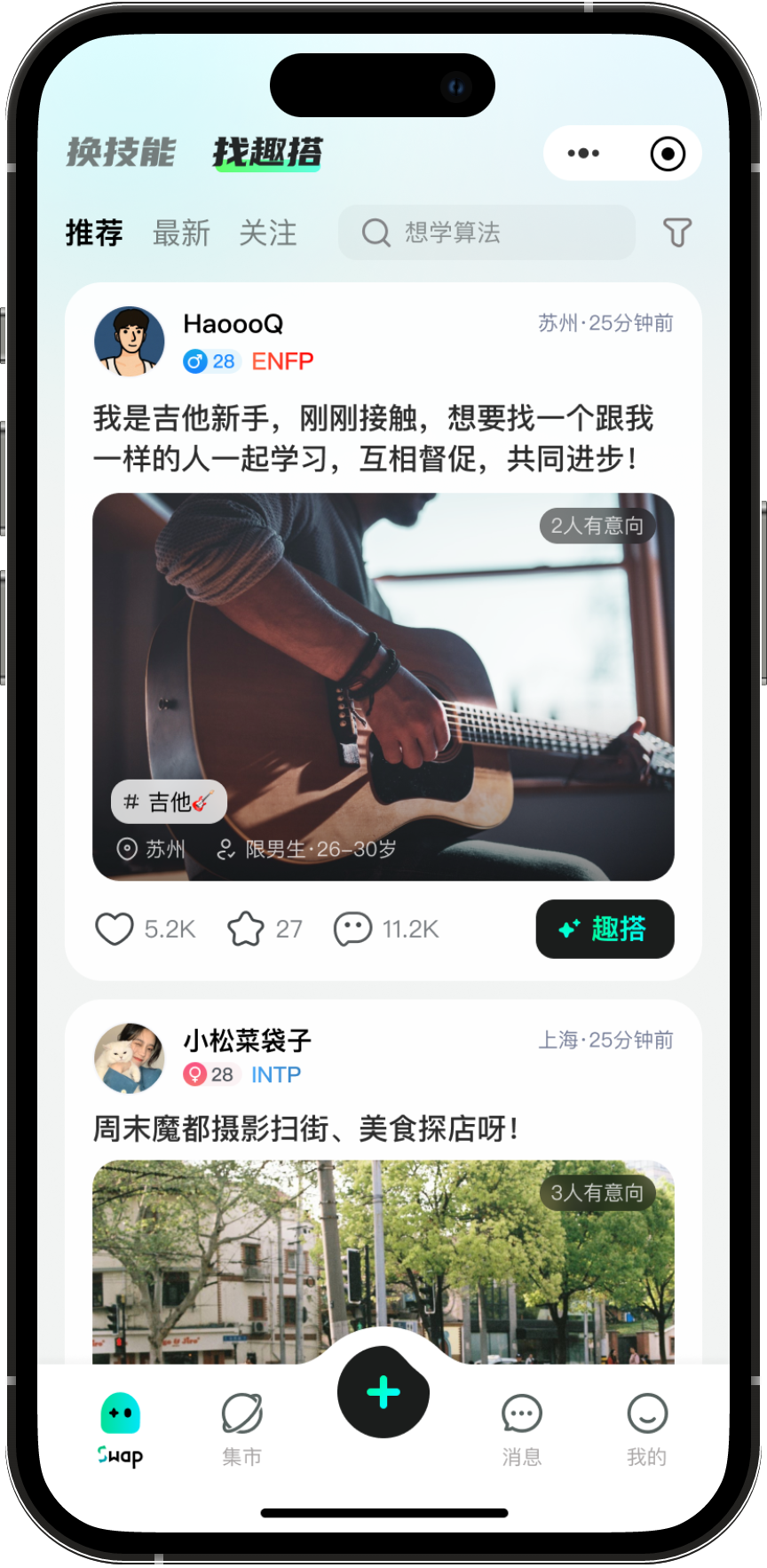Open HaoooQ's profile avatar
Viewport: 767px width, 1568px height.
[x=130, y=342]
